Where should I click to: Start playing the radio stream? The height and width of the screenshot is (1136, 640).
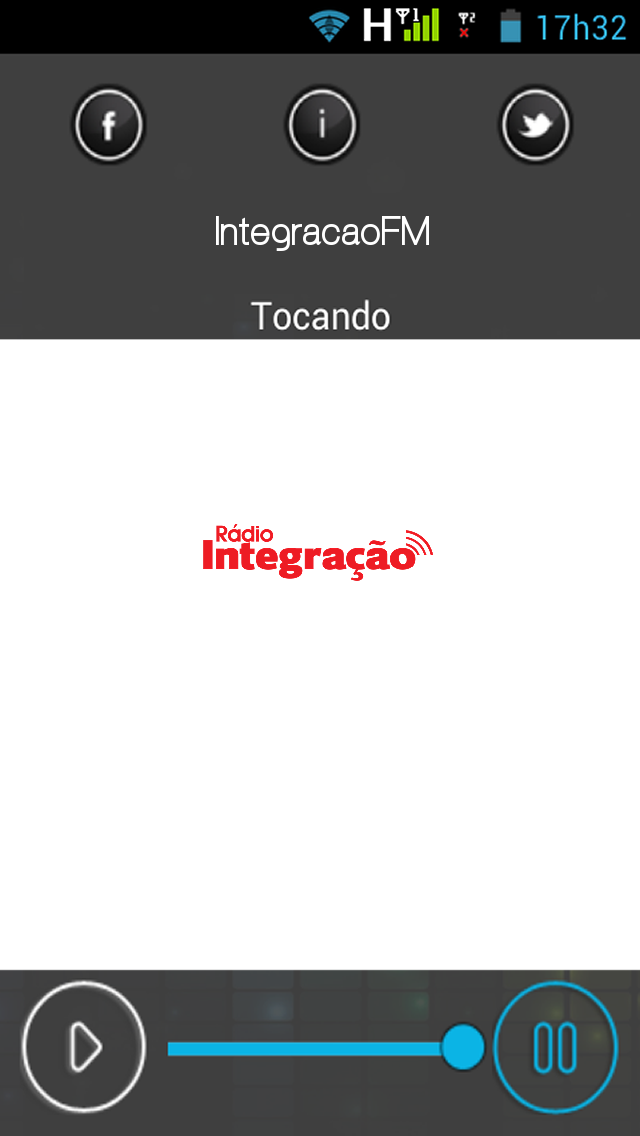tap(84, 1047)
